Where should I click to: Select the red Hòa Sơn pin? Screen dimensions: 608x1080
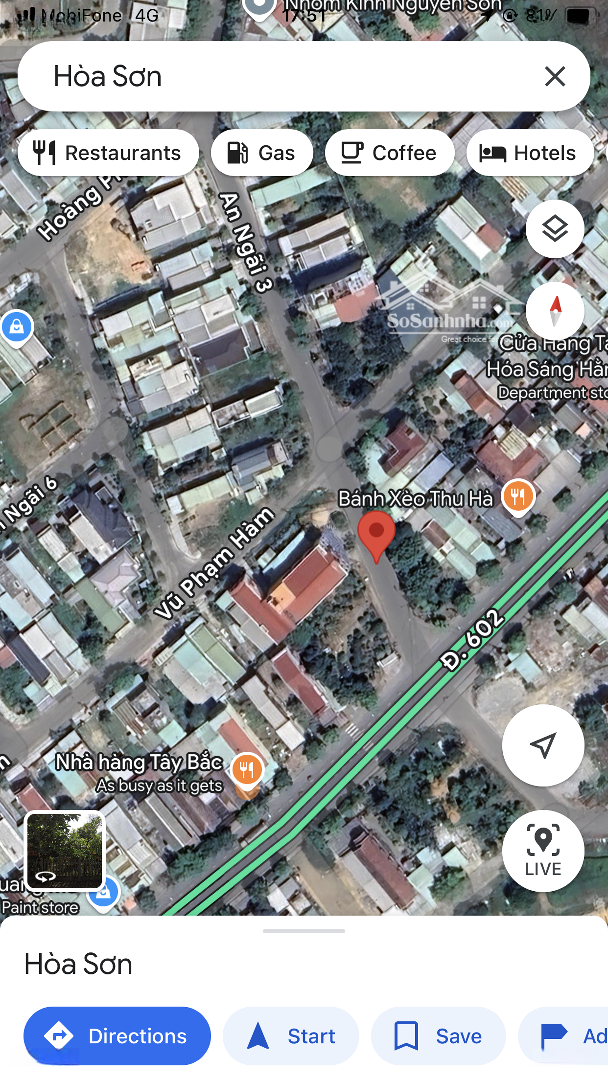(376, 534)
